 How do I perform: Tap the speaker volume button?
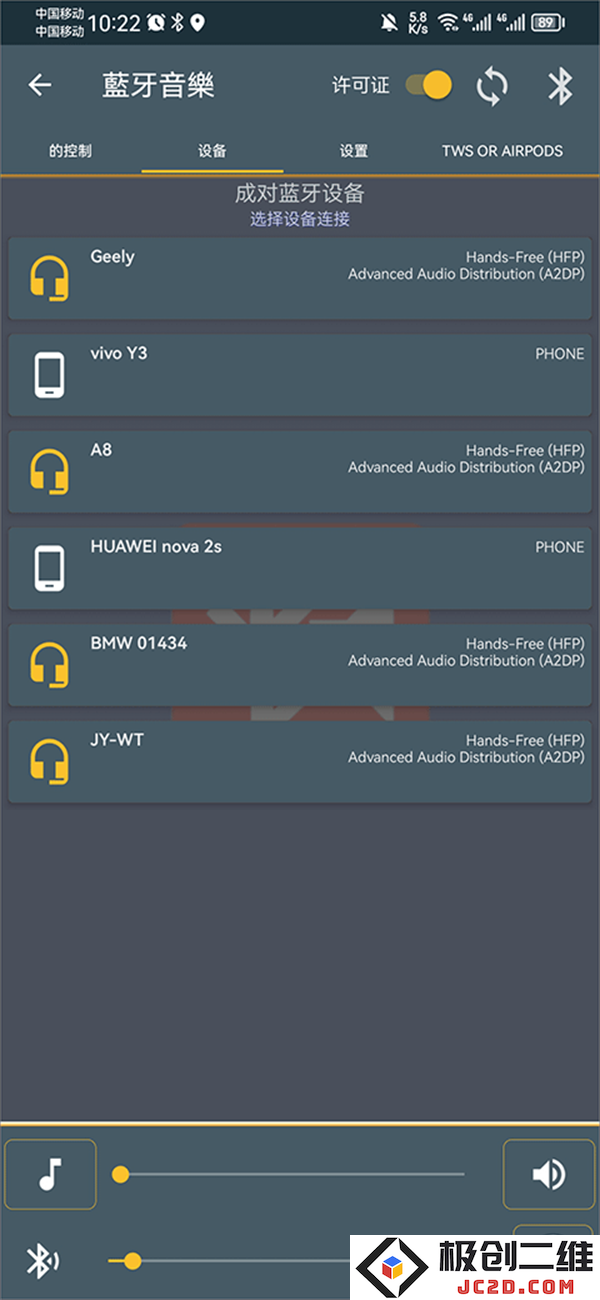coord(548,1174)
